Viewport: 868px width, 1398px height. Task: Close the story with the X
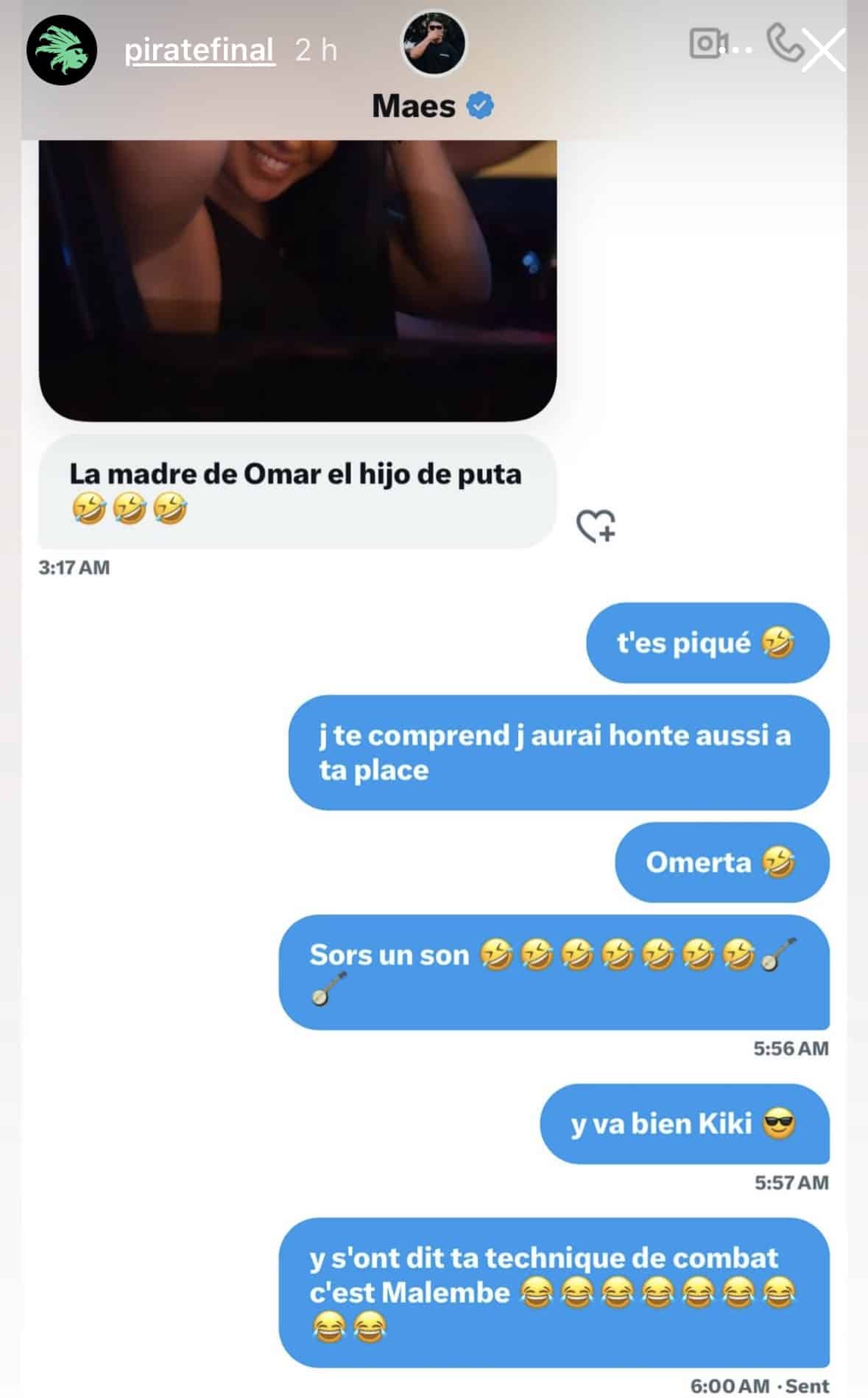click(x=823, y=50)
